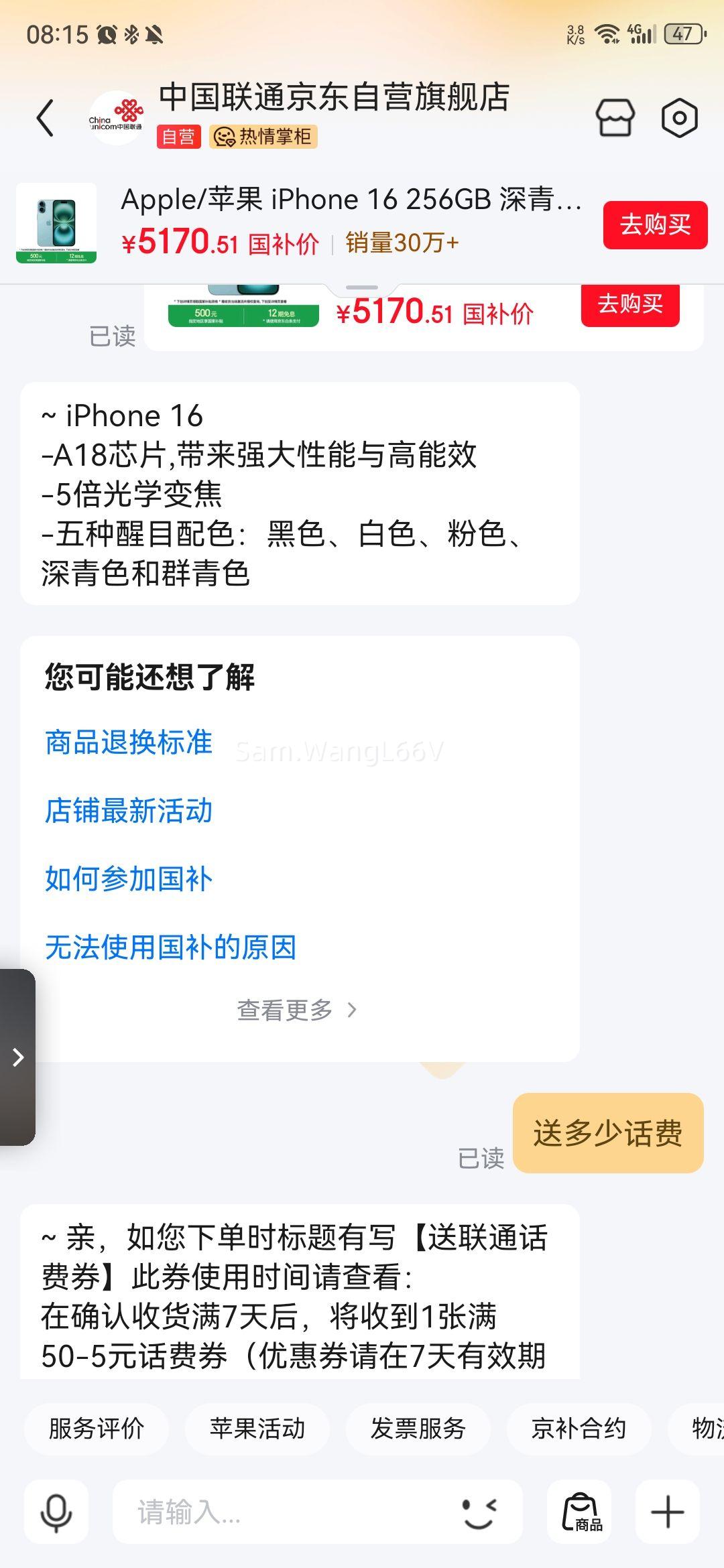This screenshot has height=1568, width=724.
Task: Open the 苹果活动 quick menu item
Action: click(x=259, y=1428)
